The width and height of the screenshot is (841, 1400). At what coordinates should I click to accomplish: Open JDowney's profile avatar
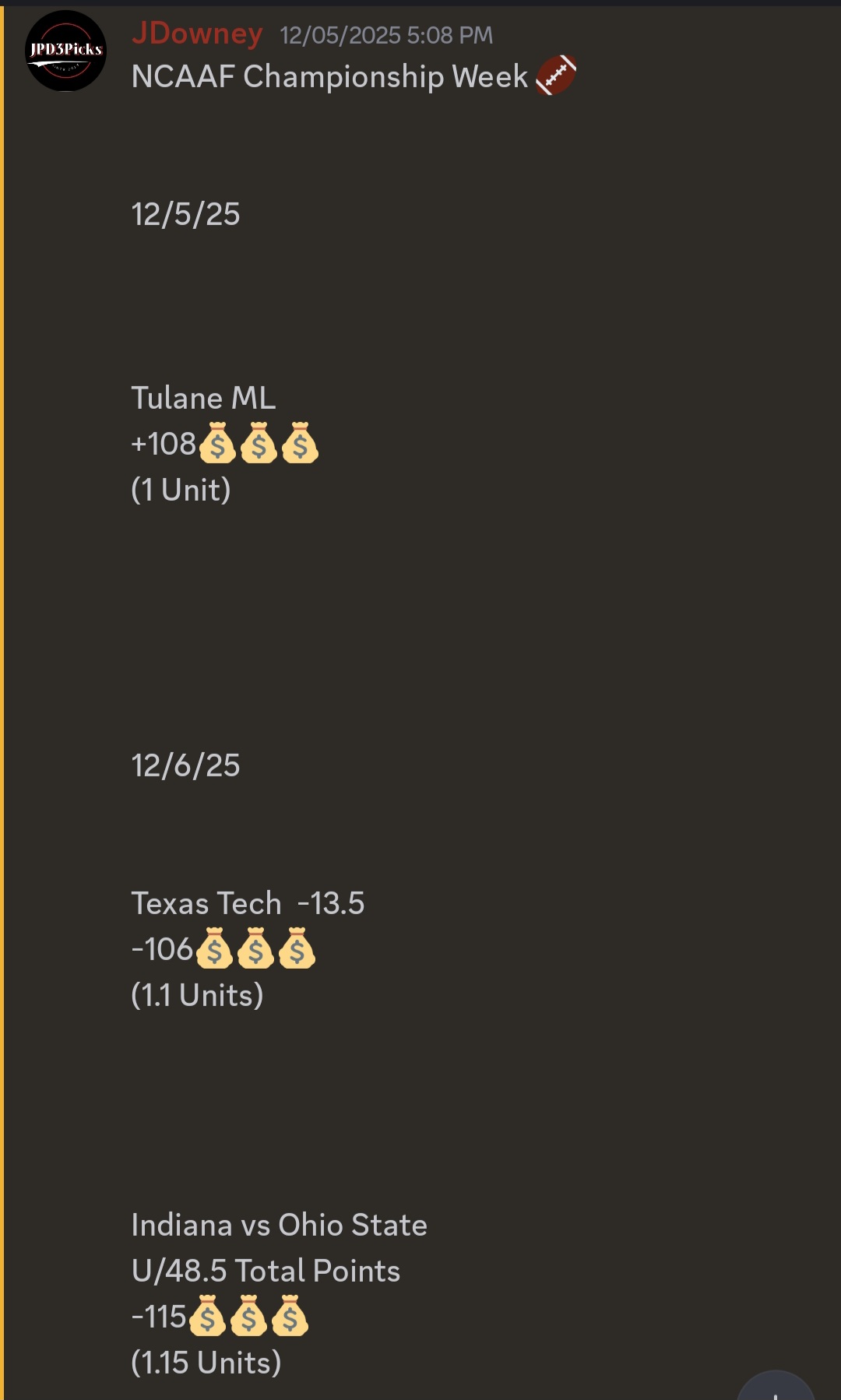pyautogui.click(x=66, y=51)
